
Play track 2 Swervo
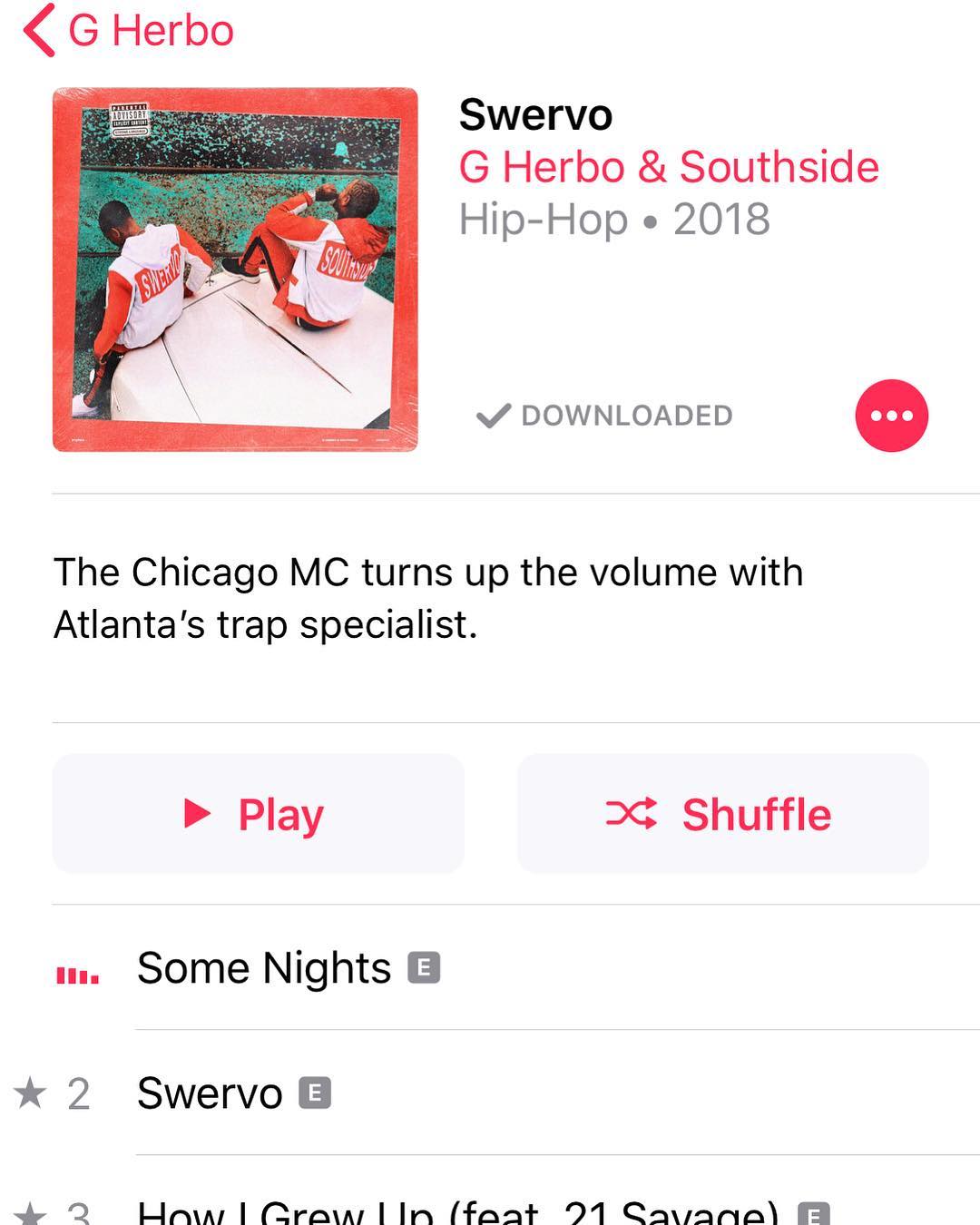pyautogui.click(x=210, y=1093)
